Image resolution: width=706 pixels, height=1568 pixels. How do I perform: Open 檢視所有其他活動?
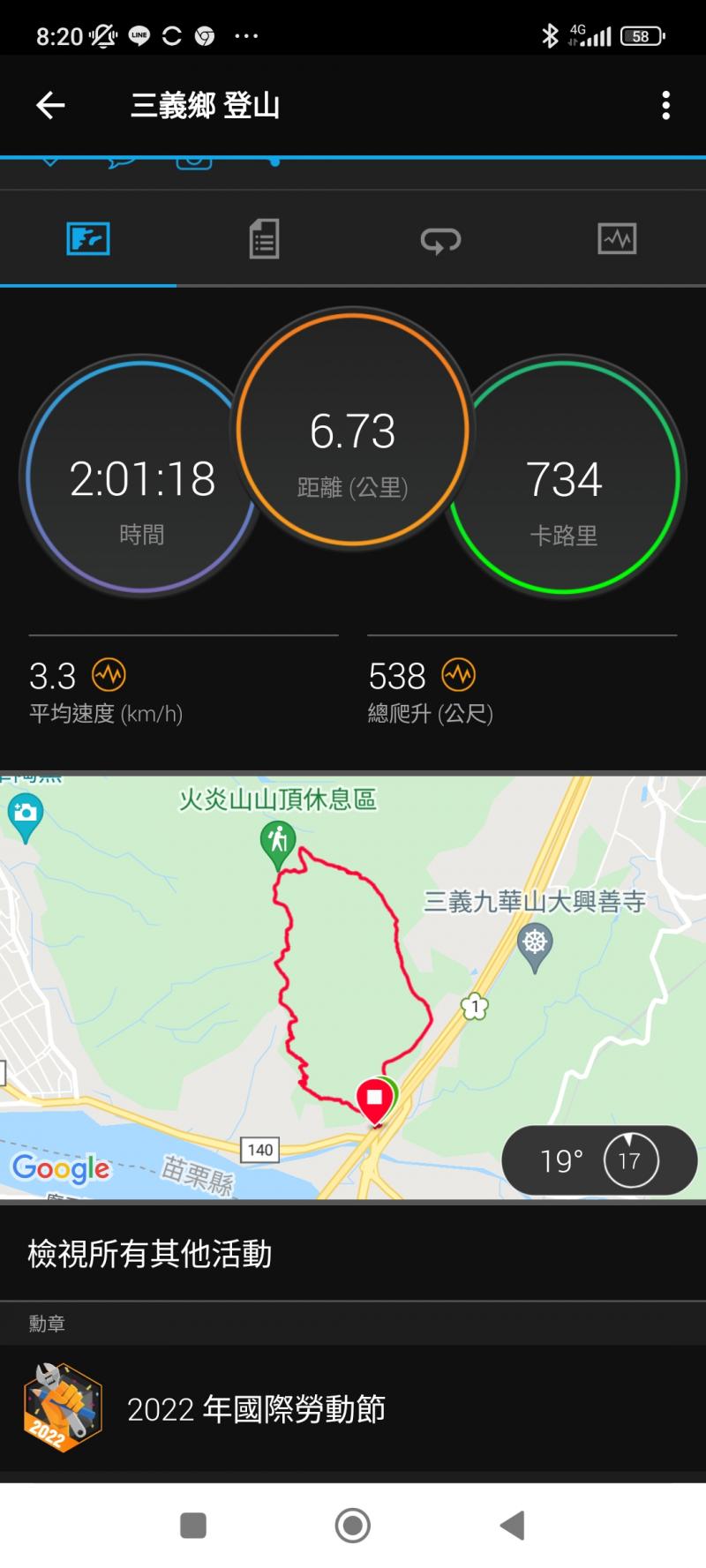coord(150,1254)
